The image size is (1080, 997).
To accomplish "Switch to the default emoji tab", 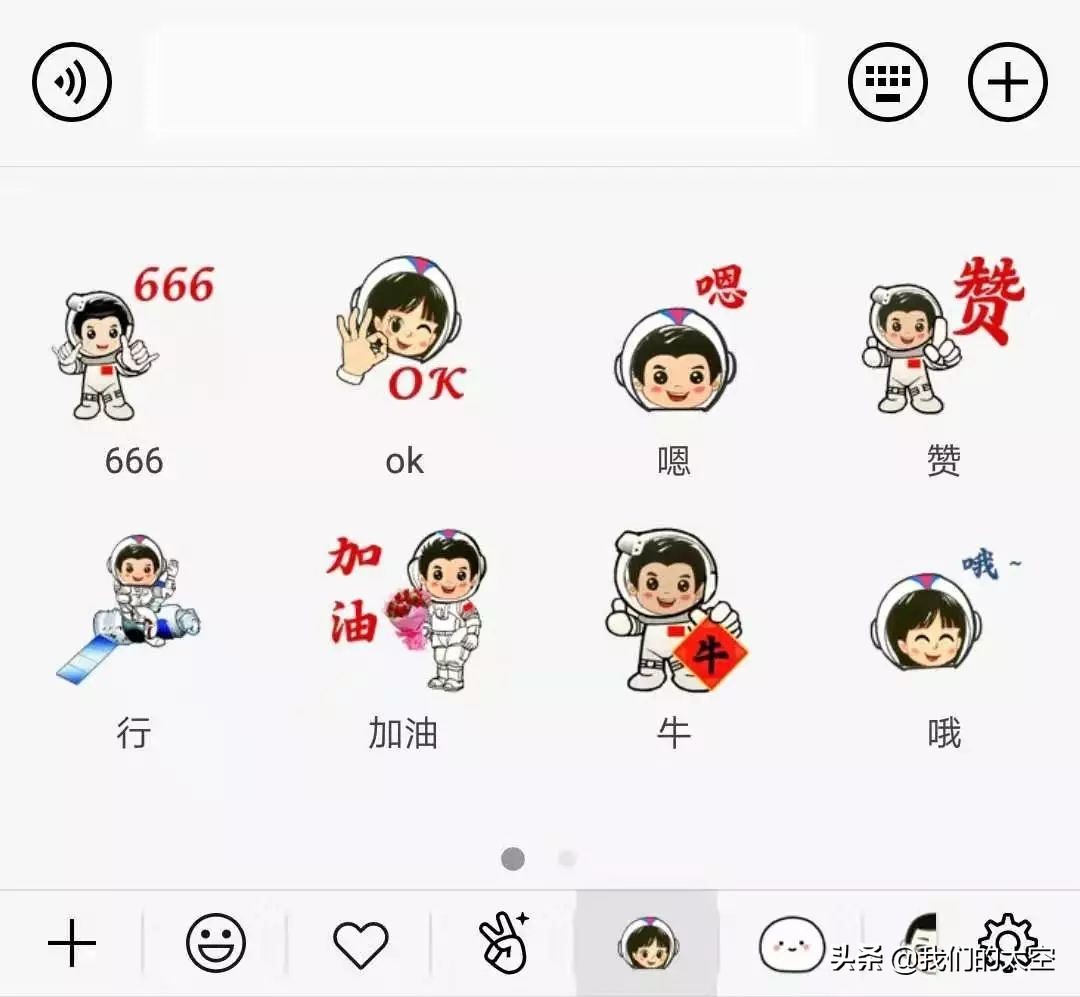I will click(x=215, y=944).
